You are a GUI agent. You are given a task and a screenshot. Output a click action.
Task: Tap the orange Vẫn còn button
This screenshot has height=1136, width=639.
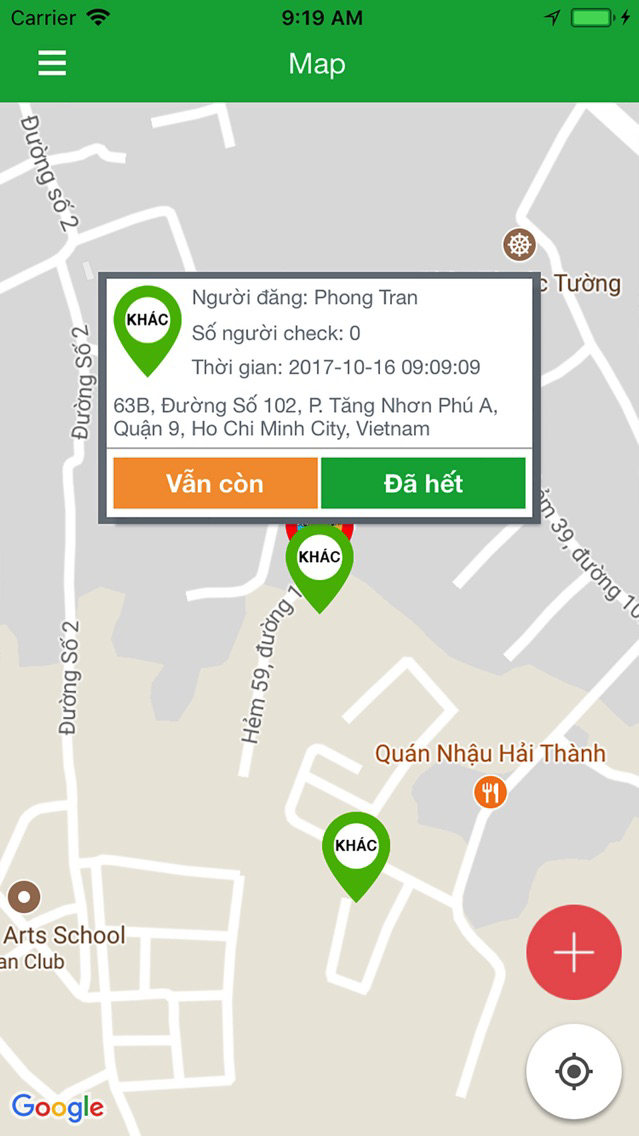pyautogui.click(x=215, y=483)
